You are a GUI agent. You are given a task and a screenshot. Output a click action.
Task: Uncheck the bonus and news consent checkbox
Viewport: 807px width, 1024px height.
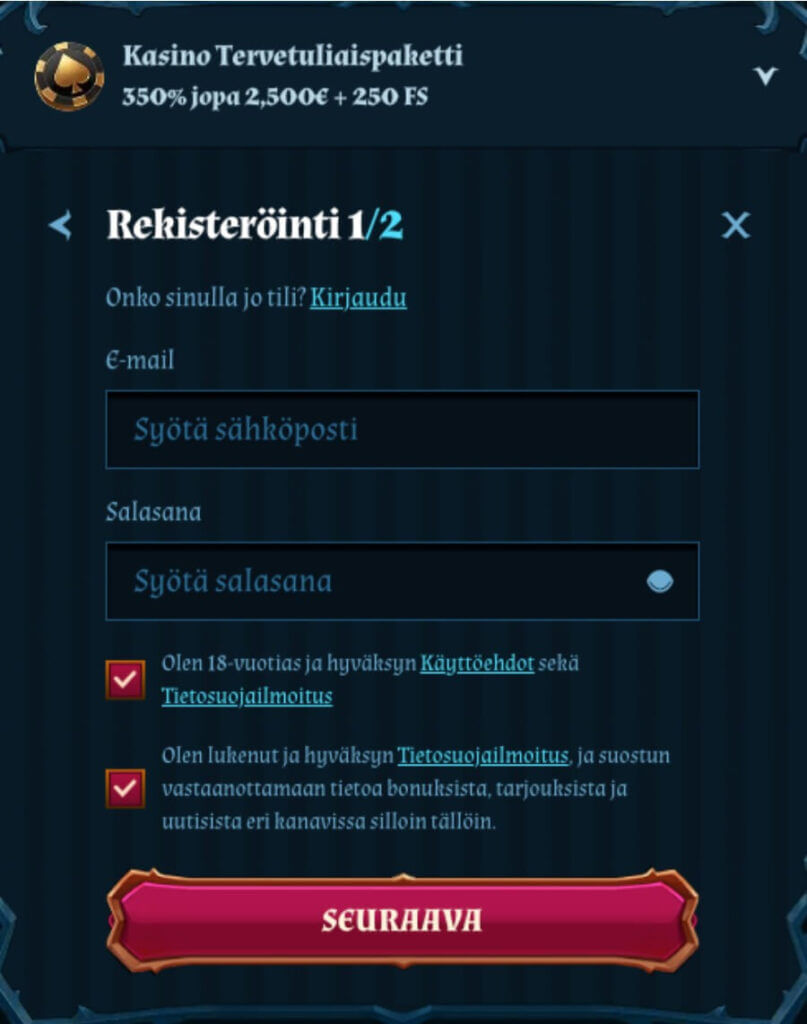(x=125, y=789)
